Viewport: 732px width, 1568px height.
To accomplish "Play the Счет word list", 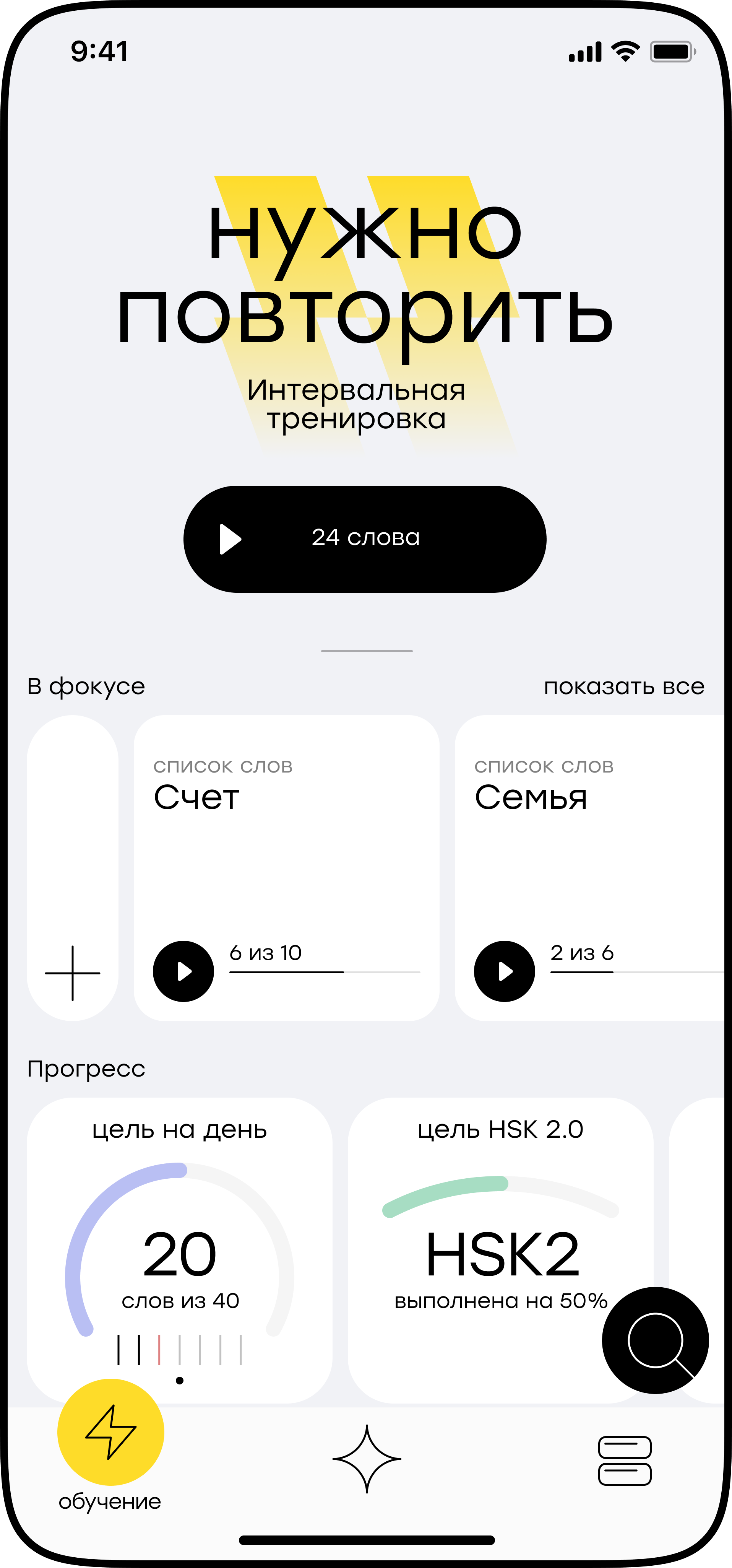I will (x=183, y=971).
